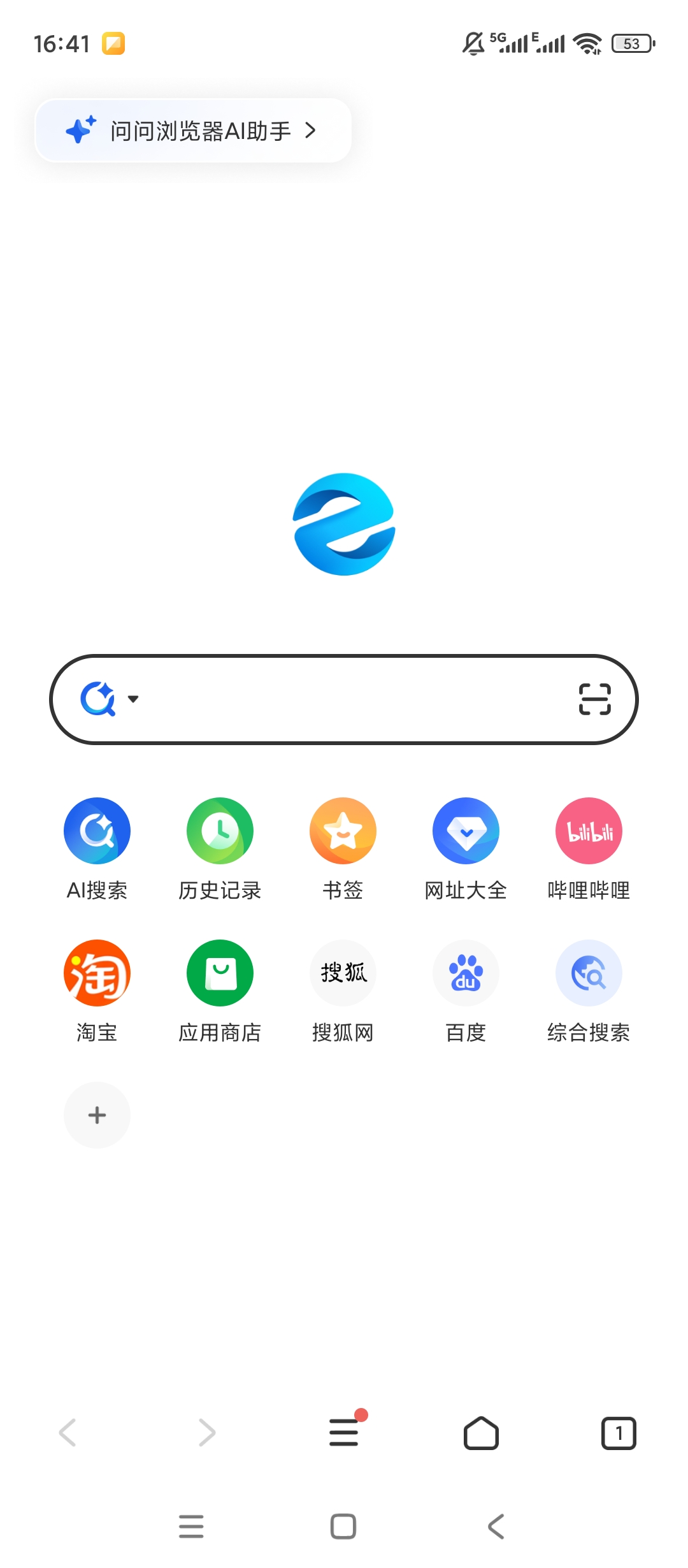Screen dimensions: 688x1568
Task: Launch the 哔哩哔哩 shortcut
Action: click(588, 831)
